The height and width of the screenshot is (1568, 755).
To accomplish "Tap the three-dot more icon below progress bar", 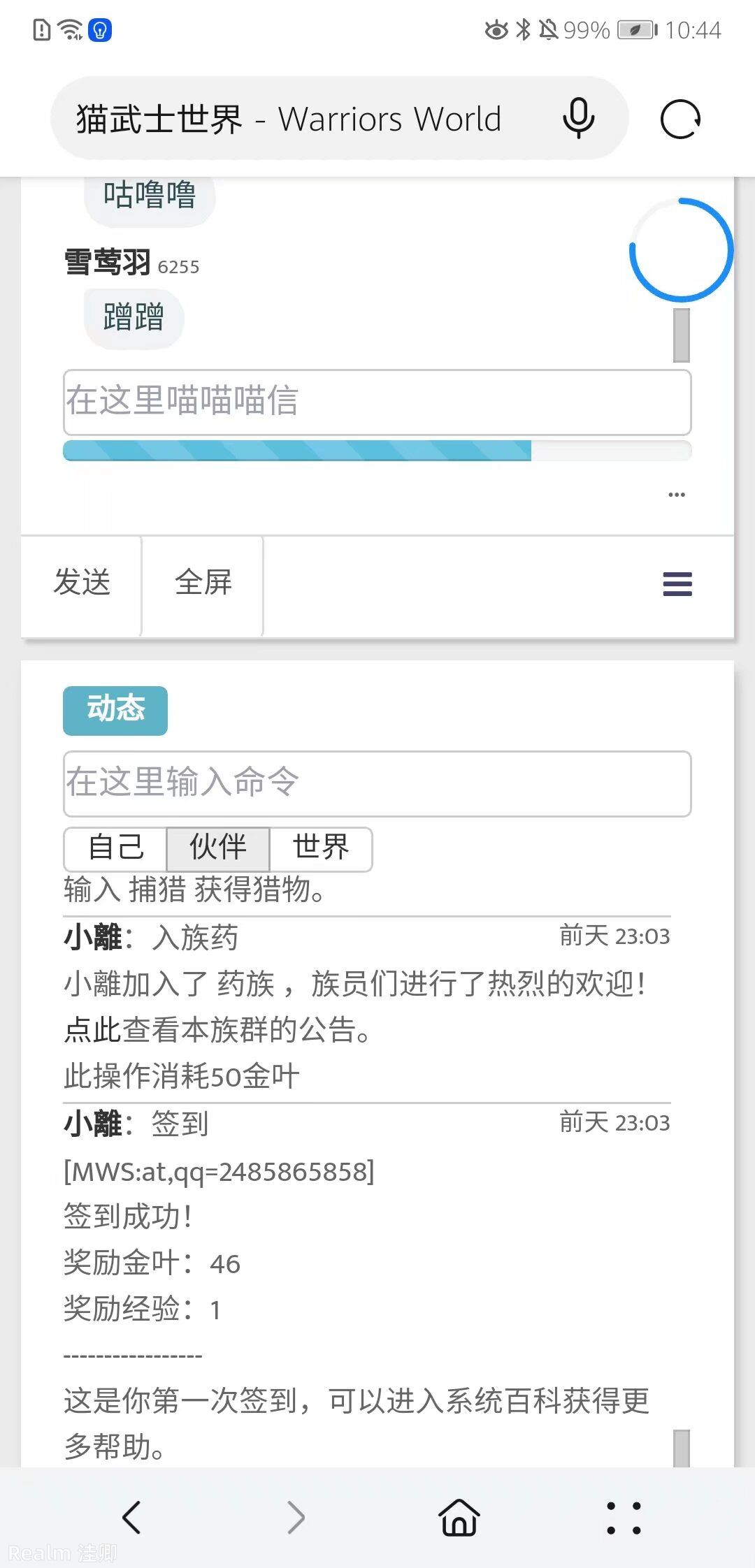I will pyautogui.click(x=677, y=495).
